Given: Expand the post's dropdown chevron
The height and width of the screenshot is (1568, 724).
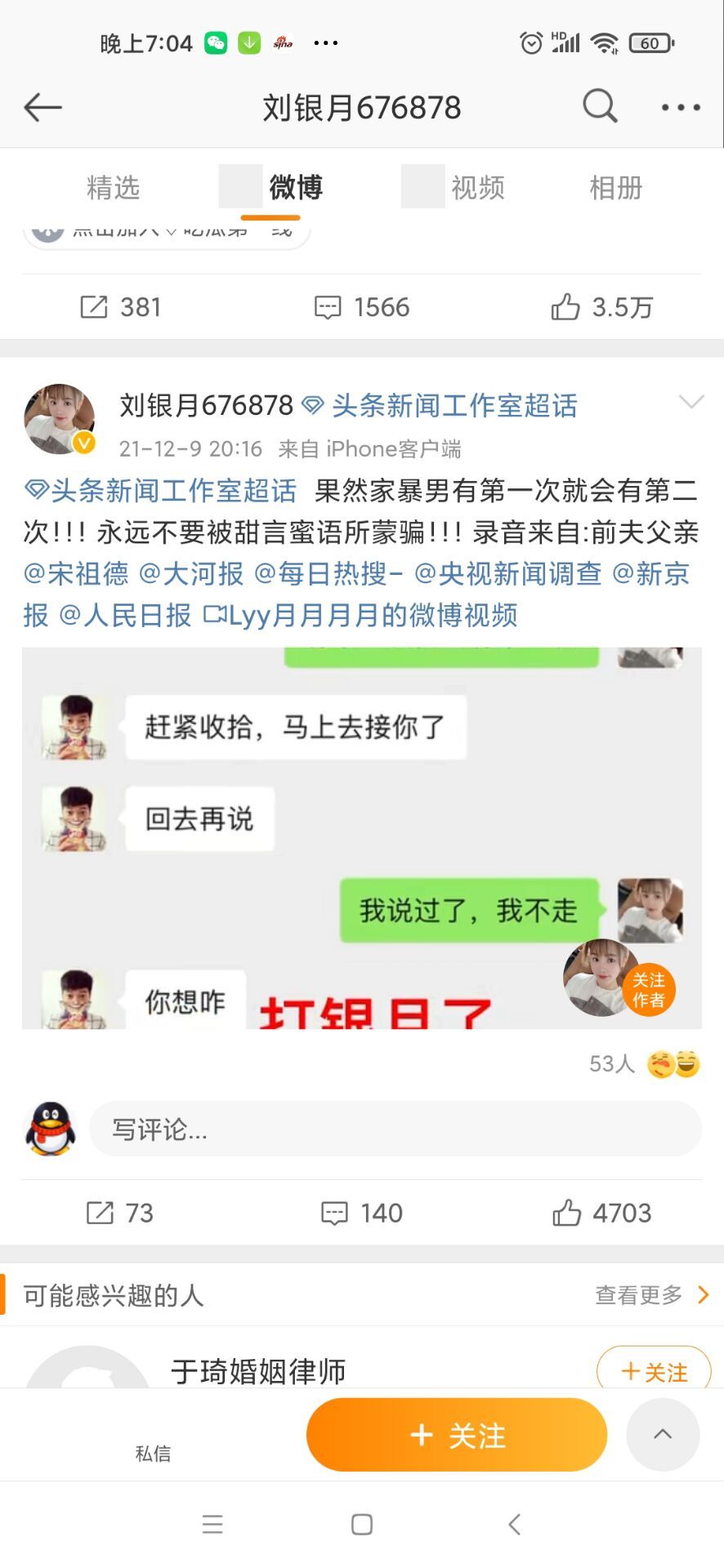Looking at the screenshot, I should click(690, 402).
